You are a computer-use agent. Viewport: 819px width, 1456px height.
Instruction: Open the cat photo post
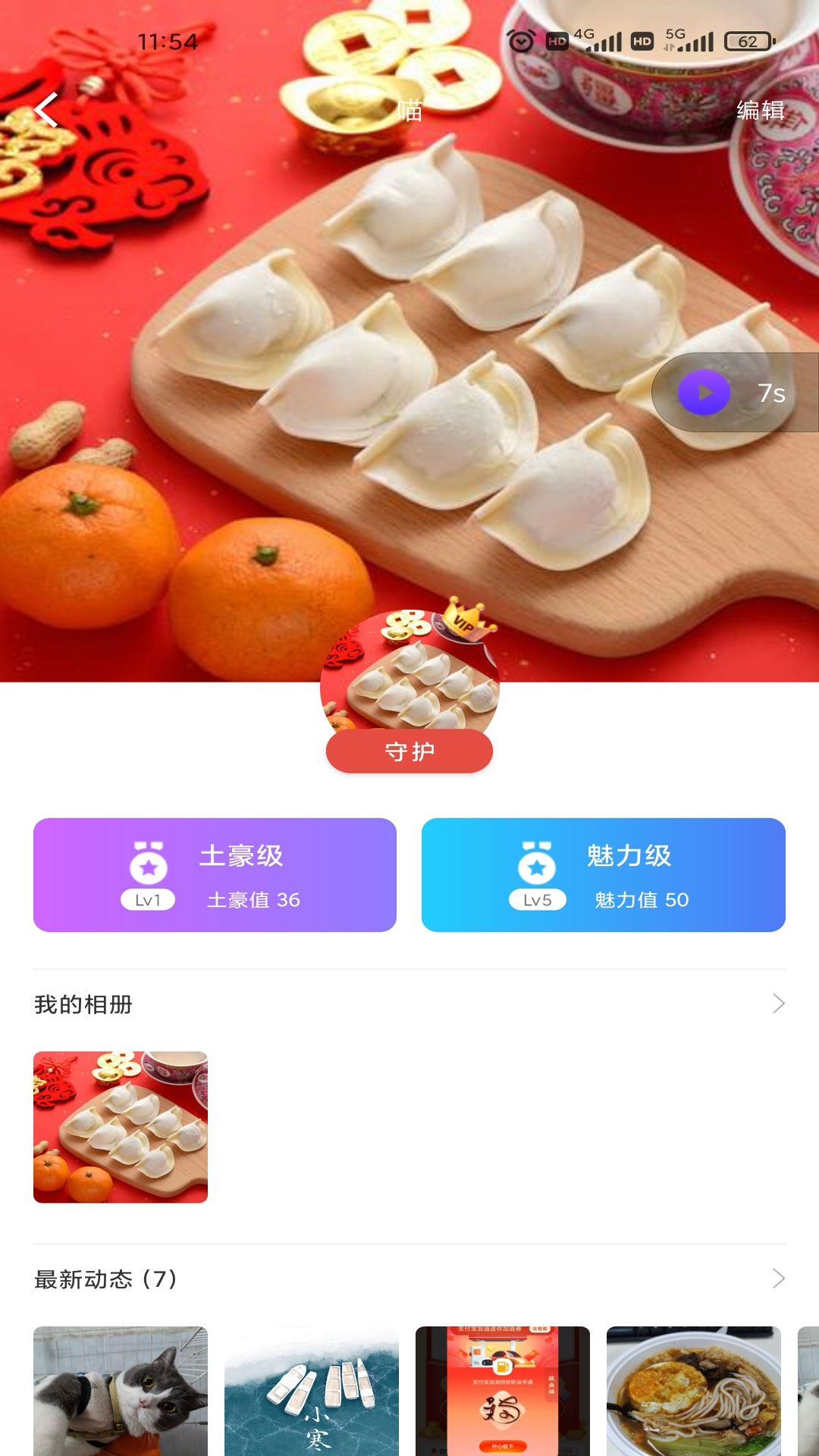click(x=121, y=1391)
